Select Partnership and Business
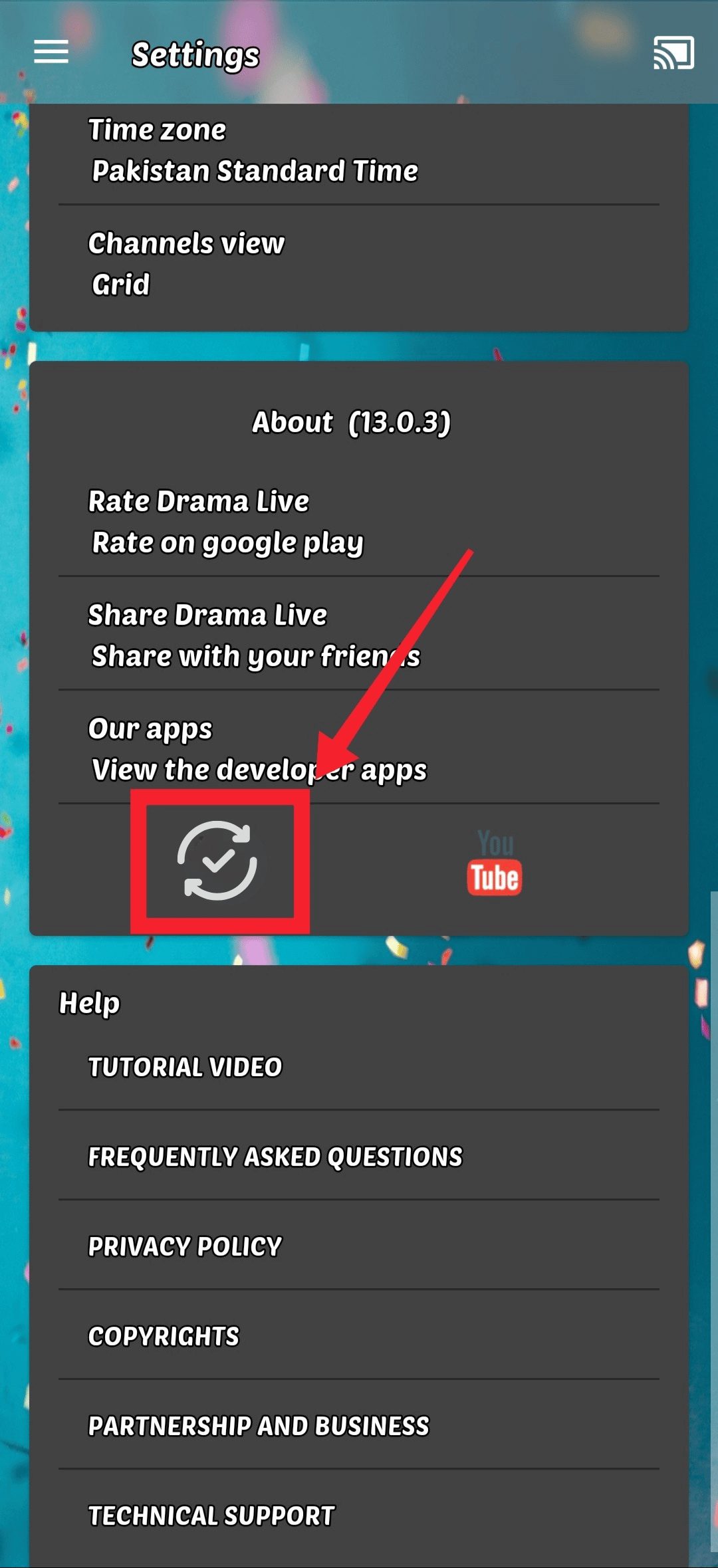The image size is (718, 1568). click(359, 1426)
